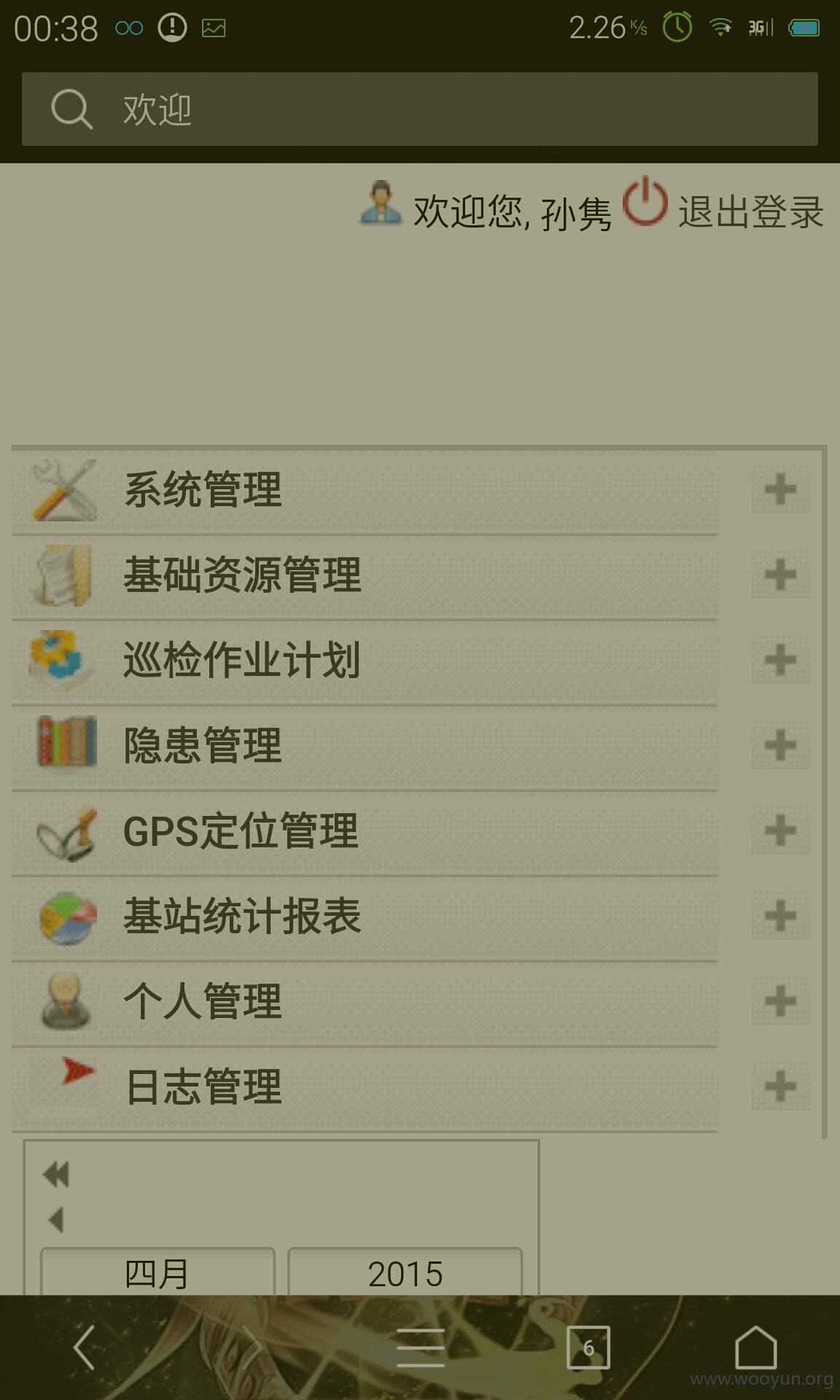This screenshot has width=840, height=1400.
Task: Jump back a year with double-arrow
Action: (x=56, y=1174)
